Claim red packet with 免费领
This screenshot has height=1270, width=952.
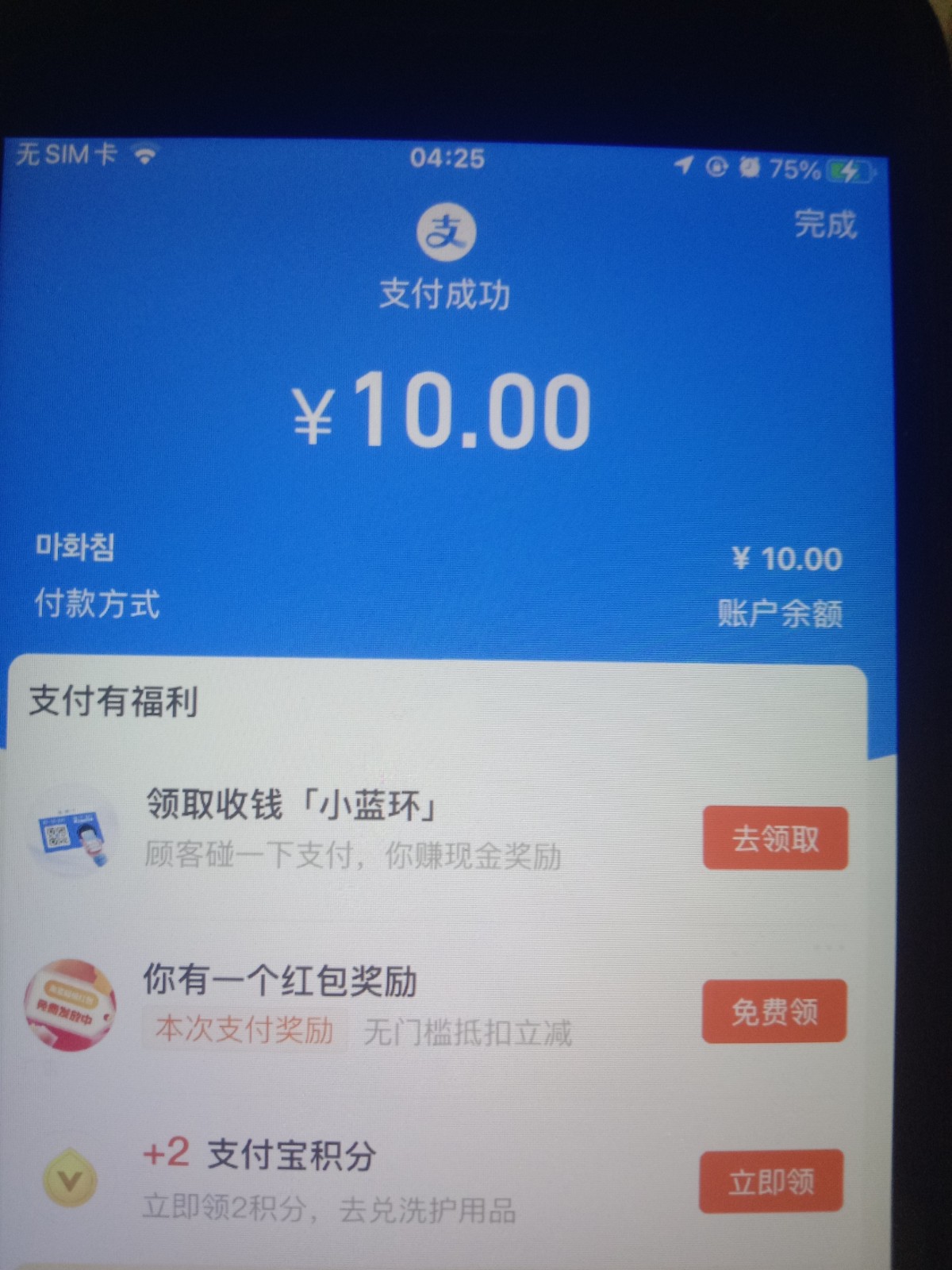(773, 1011)
